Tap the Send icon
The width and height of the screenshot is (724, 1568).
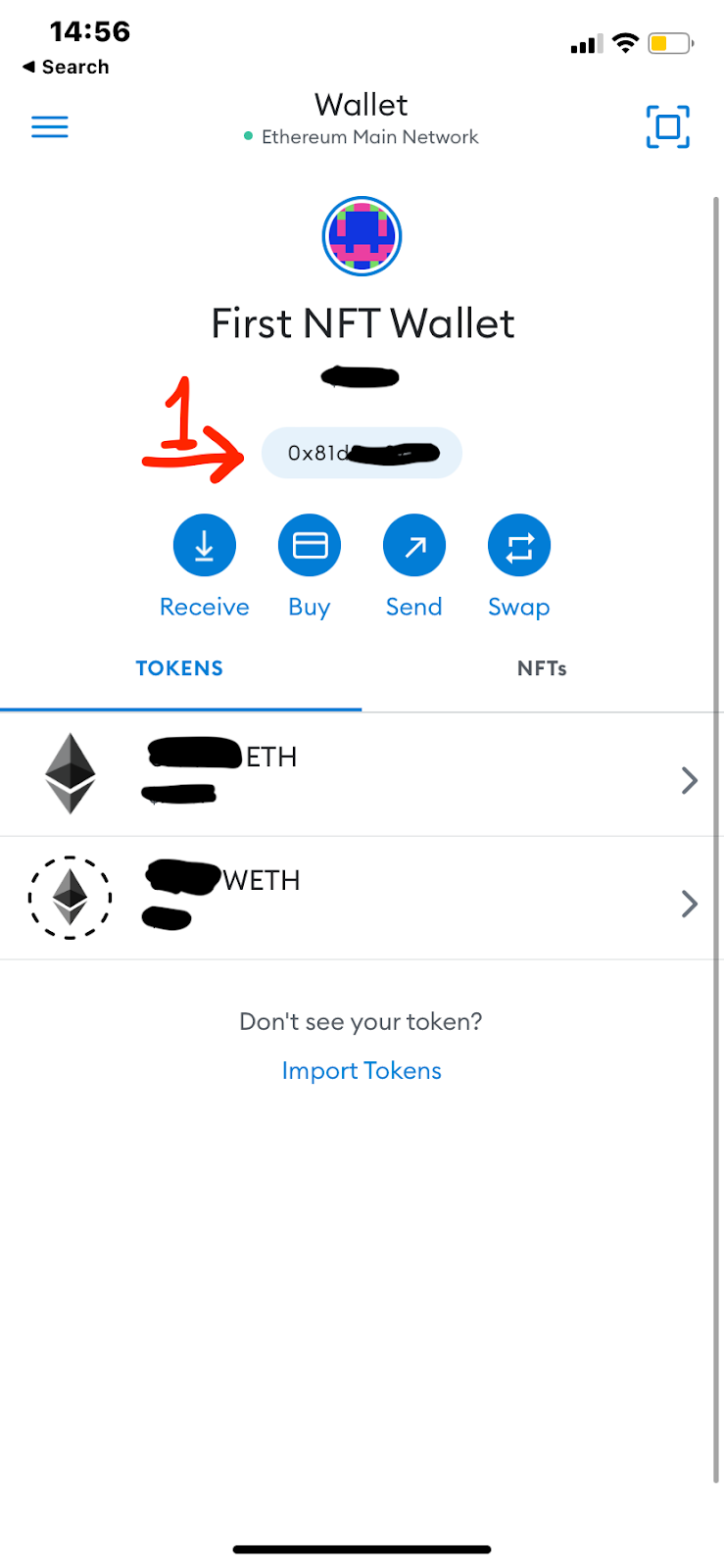click(414, 545)
